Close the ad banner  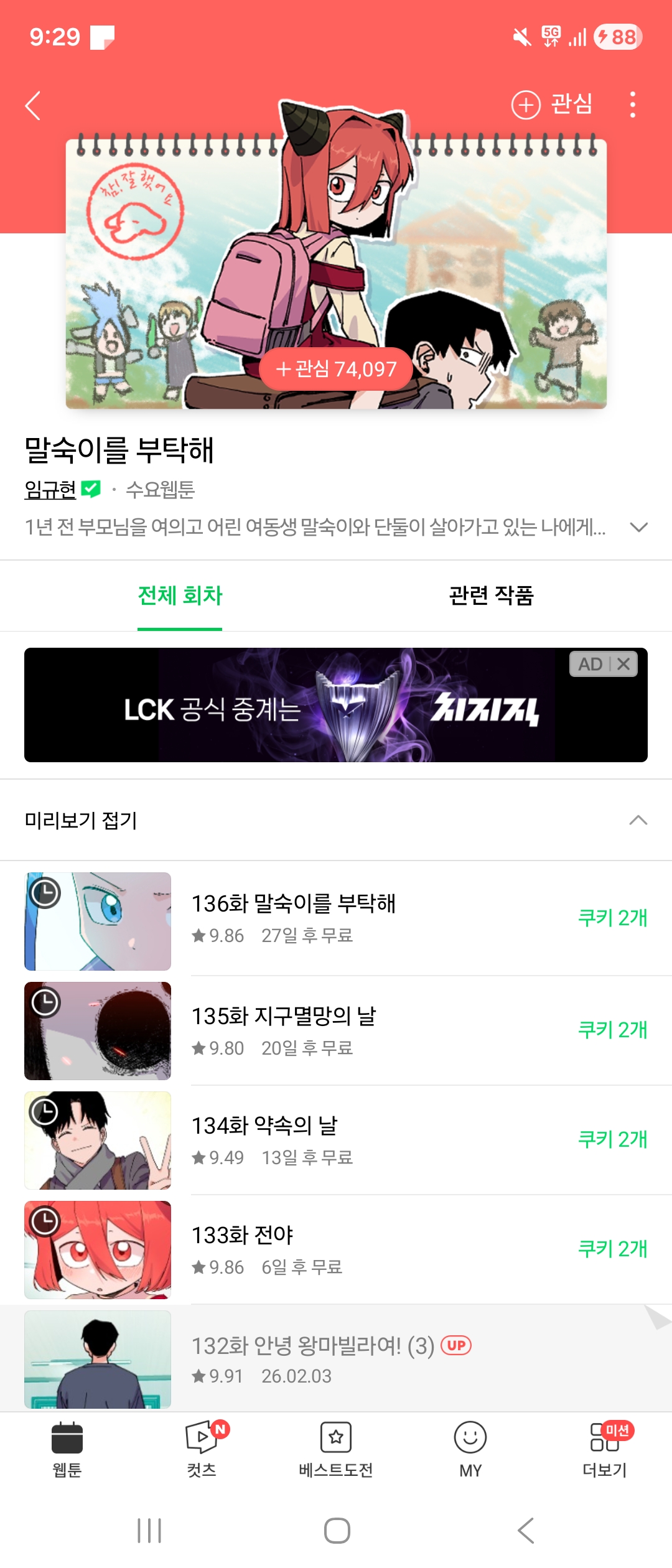click(x=623, y=664)
